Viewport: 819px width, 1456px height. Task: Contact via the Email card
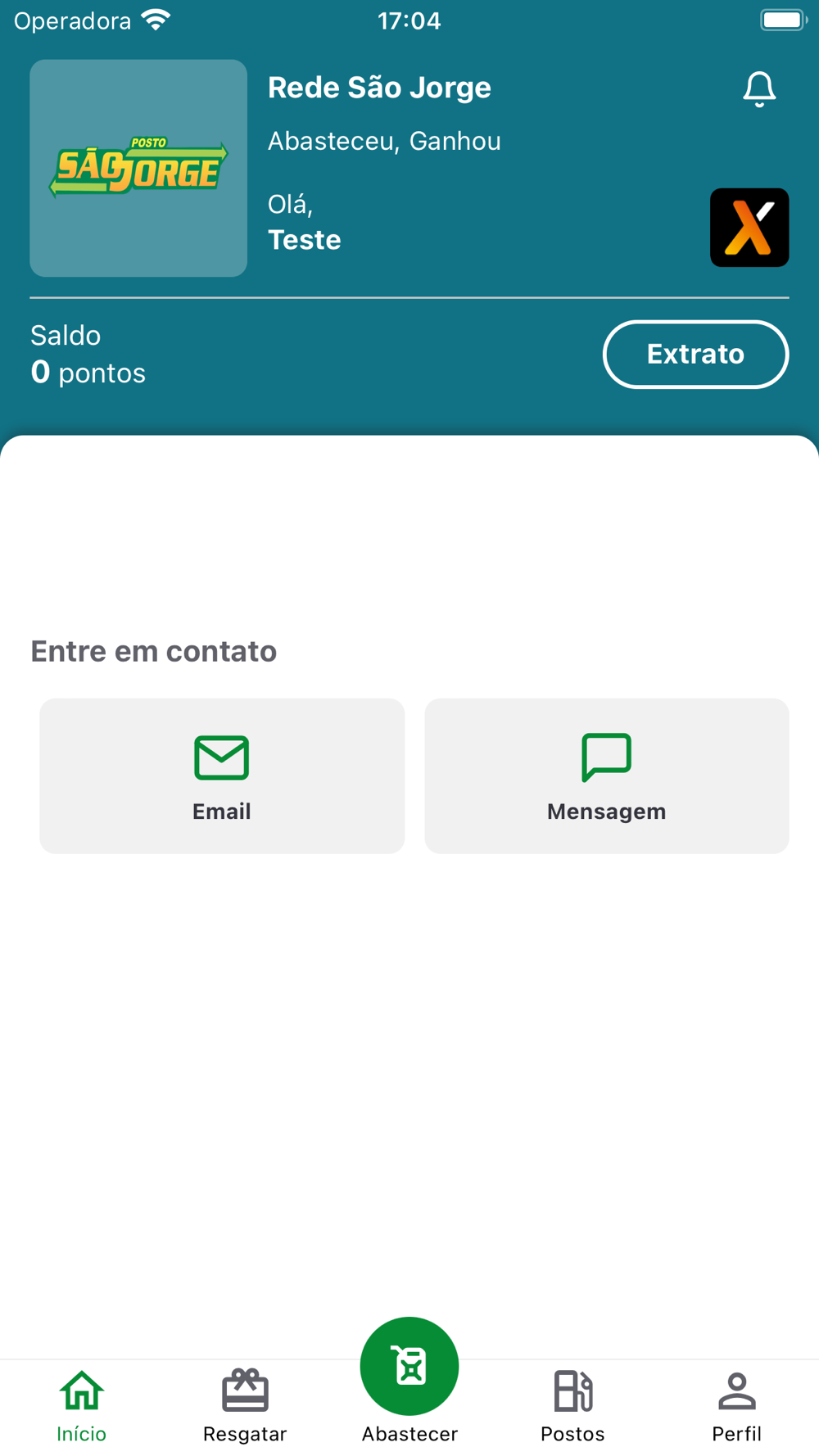point(222,775)
